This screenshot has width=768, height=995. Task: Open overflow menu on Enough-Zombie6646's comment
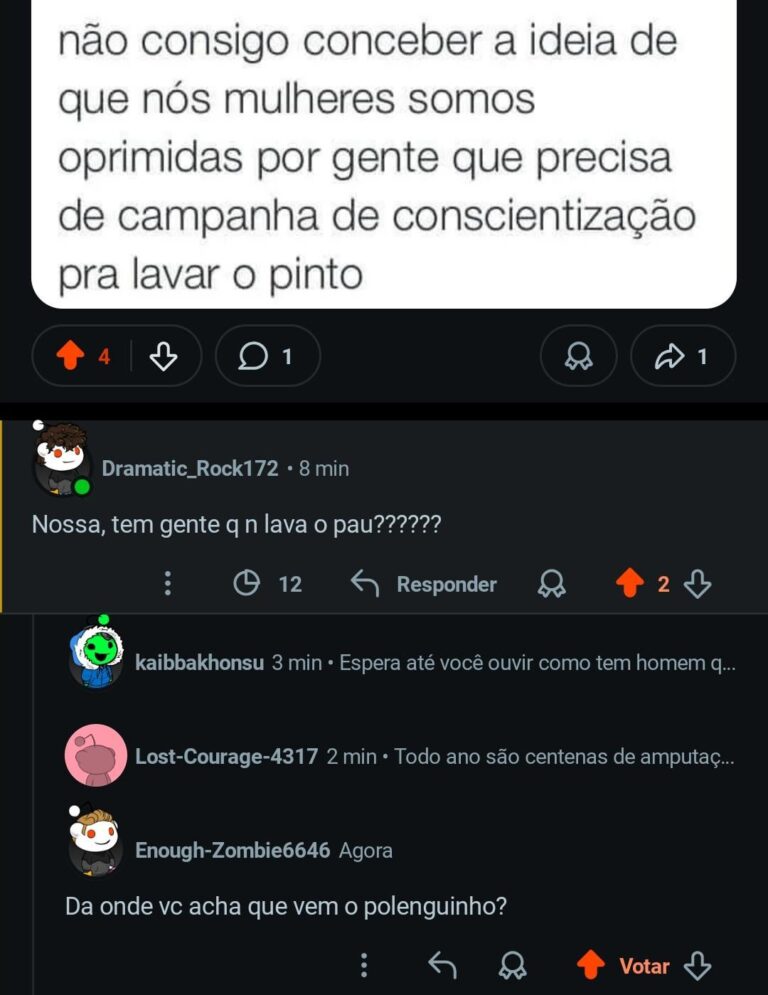coord(364,966)
